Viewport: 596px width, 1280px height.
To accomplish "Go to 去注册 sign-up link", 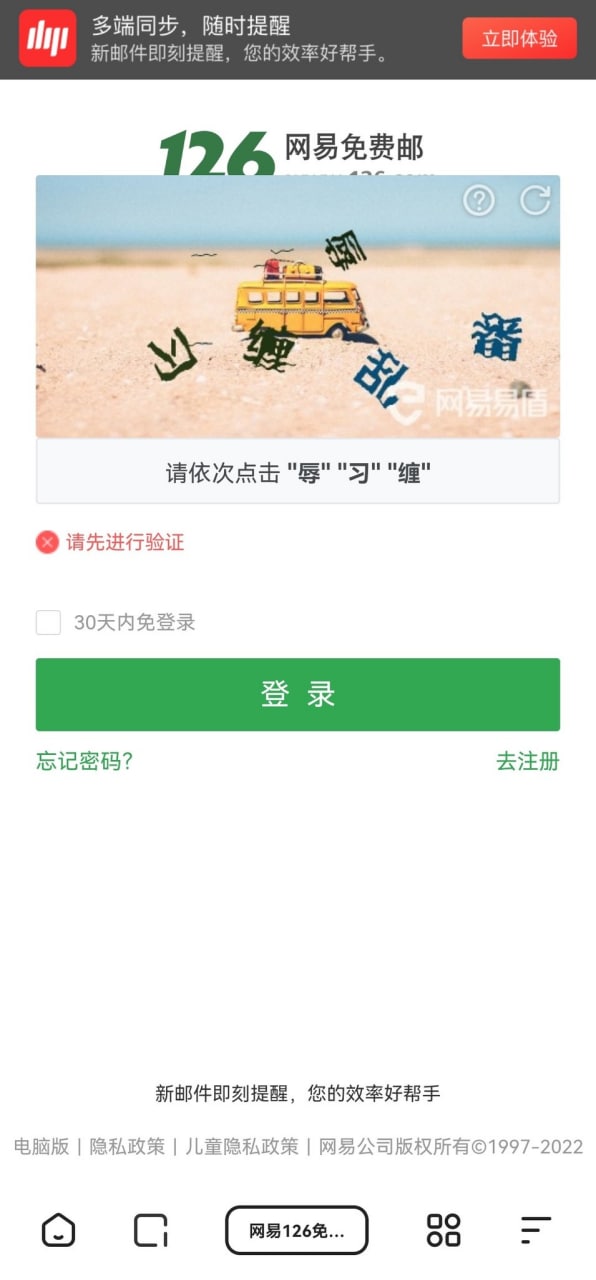I will pos(528,761).
